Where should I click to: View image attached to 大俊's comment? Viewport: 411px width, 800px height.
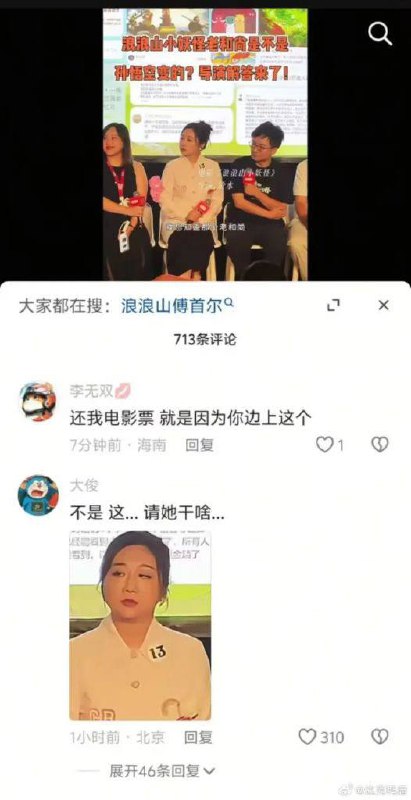[x=140, y=625]
